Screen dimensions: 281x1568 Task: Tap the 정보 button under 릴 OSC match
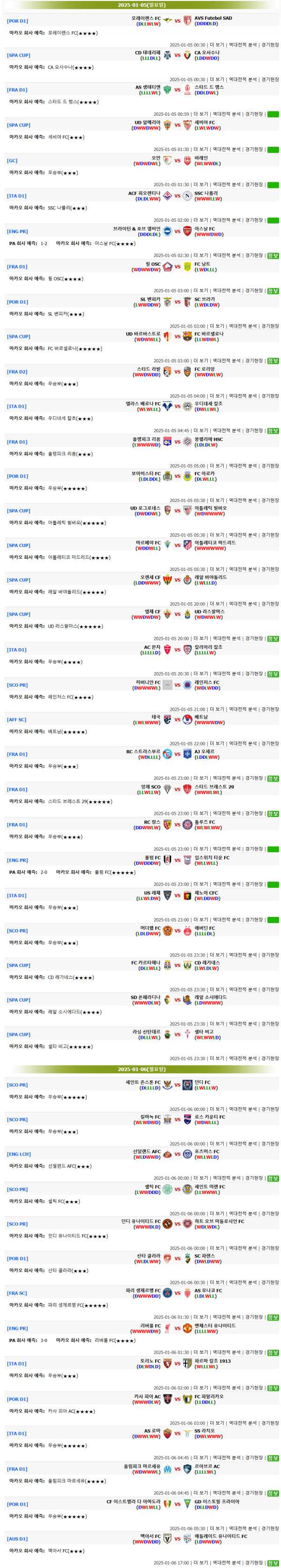click(273, 291)
